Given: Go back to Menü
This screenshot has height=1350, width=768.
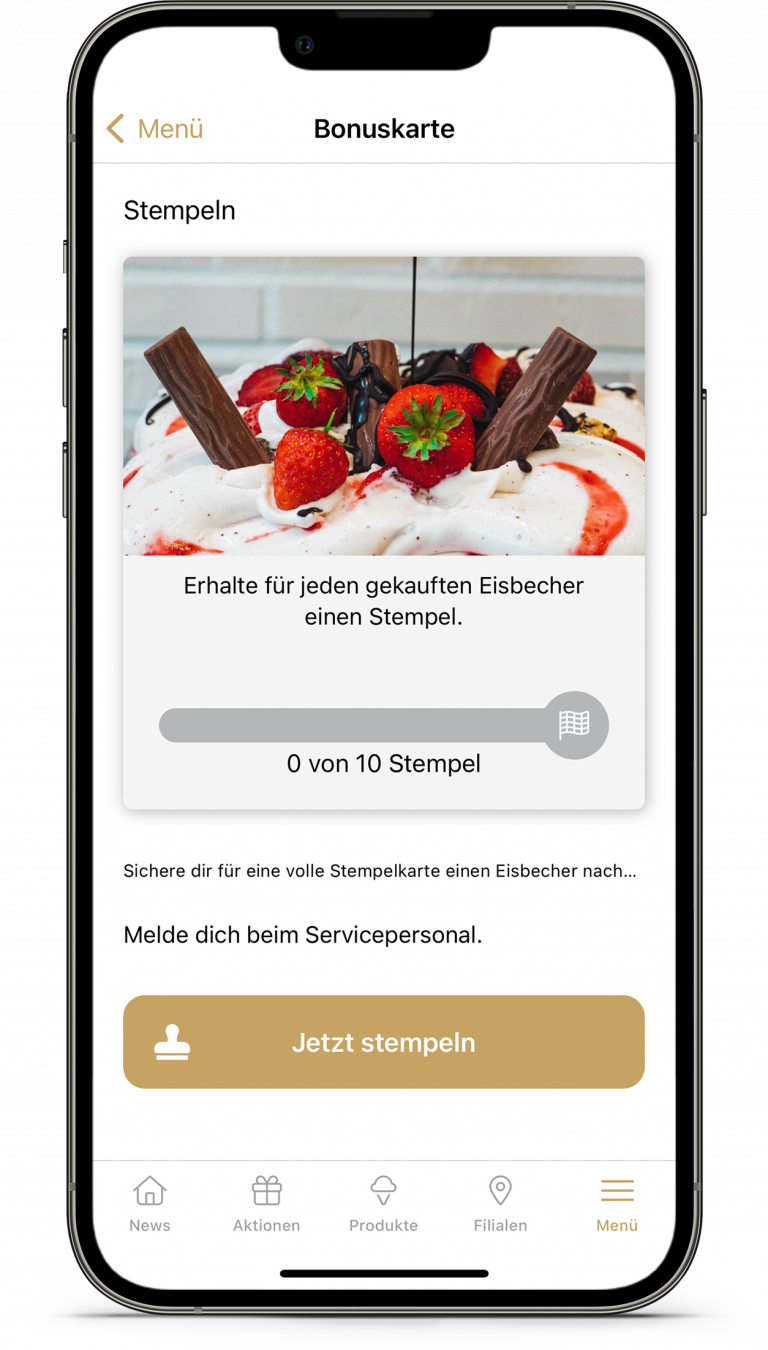Looking at the screenshot, I should tap(155, 129).
